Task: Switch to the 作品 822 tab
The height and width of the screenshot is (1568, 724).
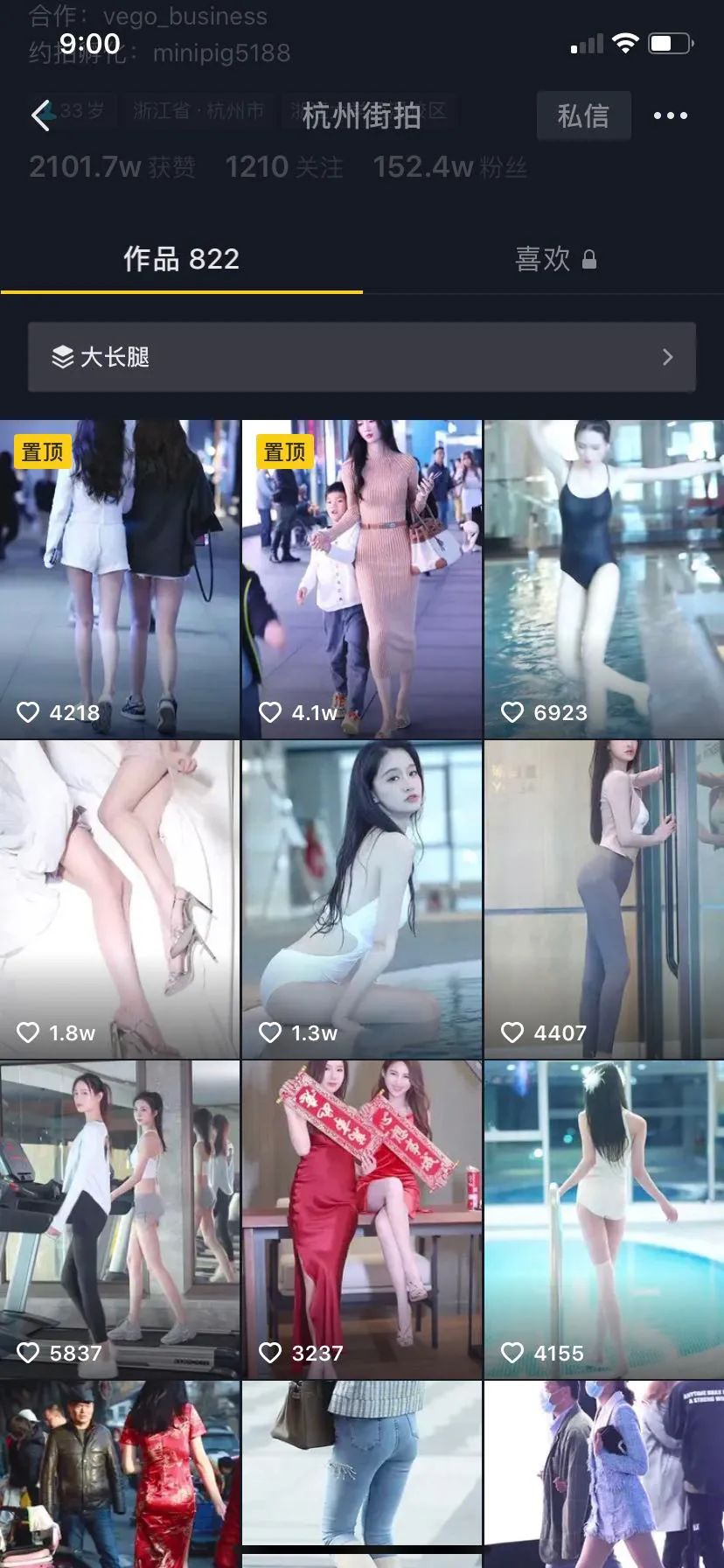Action: pos(181,259)
